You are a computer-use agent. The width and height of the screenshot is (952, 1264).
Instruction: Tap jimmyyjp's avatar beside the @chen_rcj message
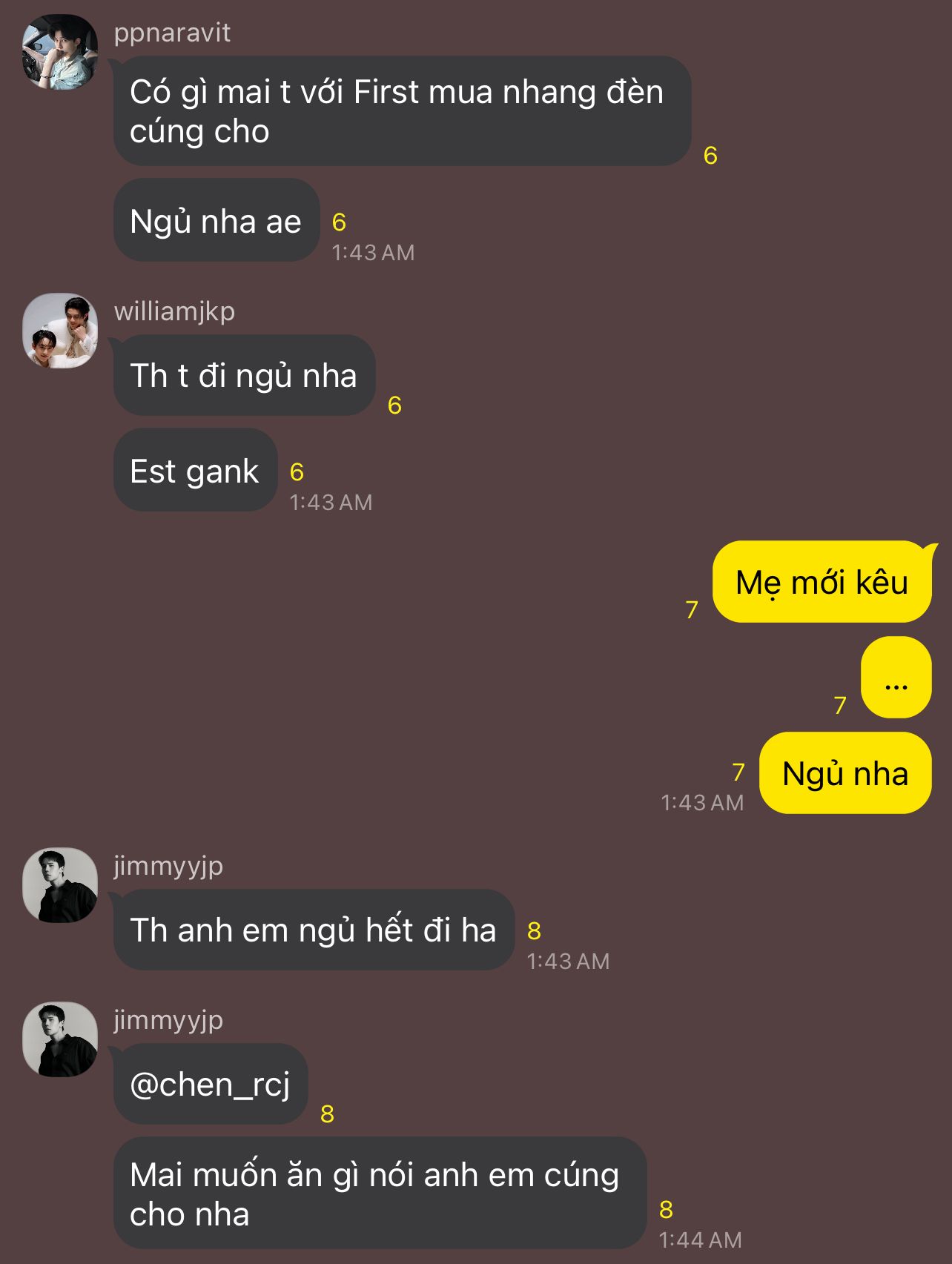pos(60,1039)
